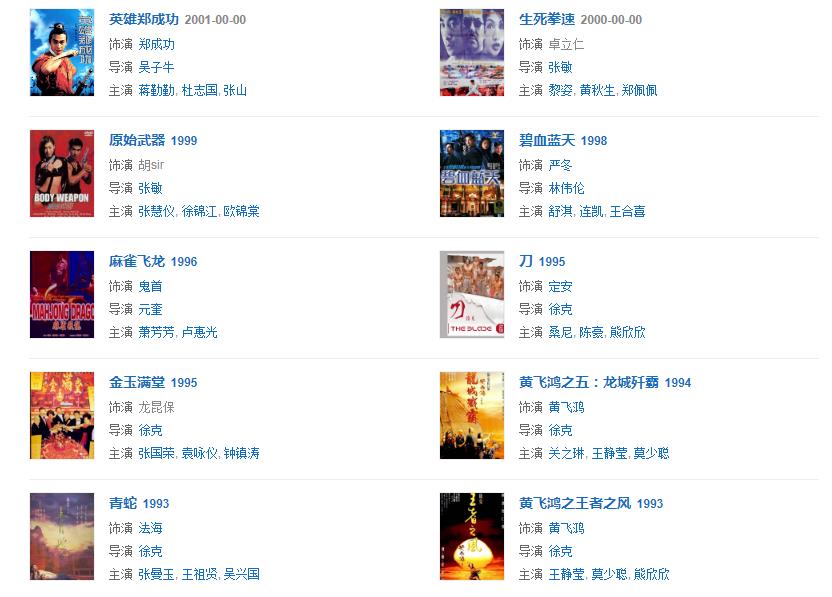Open director 吴子牛's page
The image size is (832, 597).
156,67
